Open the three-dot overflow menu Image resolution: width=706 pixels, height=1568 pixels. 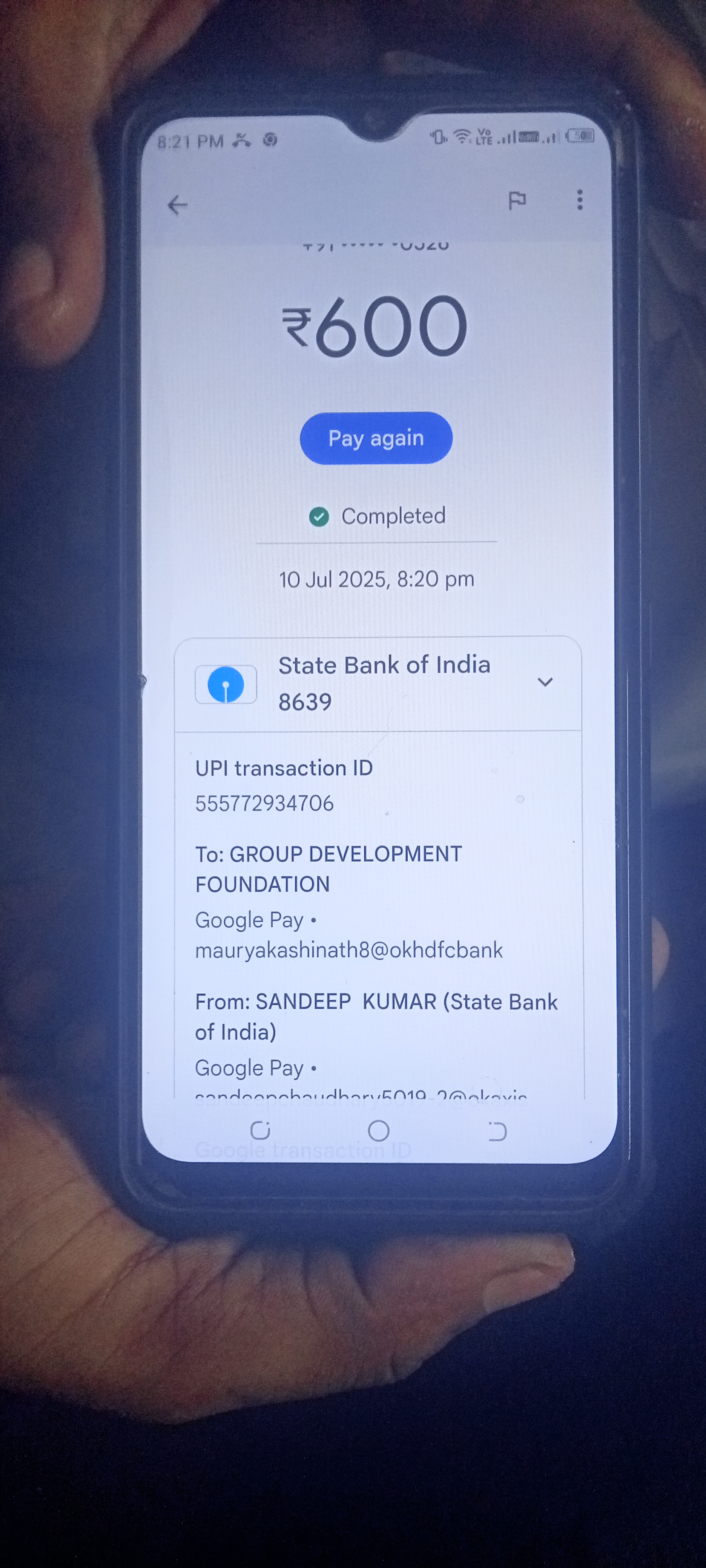[x=579, y=200]
